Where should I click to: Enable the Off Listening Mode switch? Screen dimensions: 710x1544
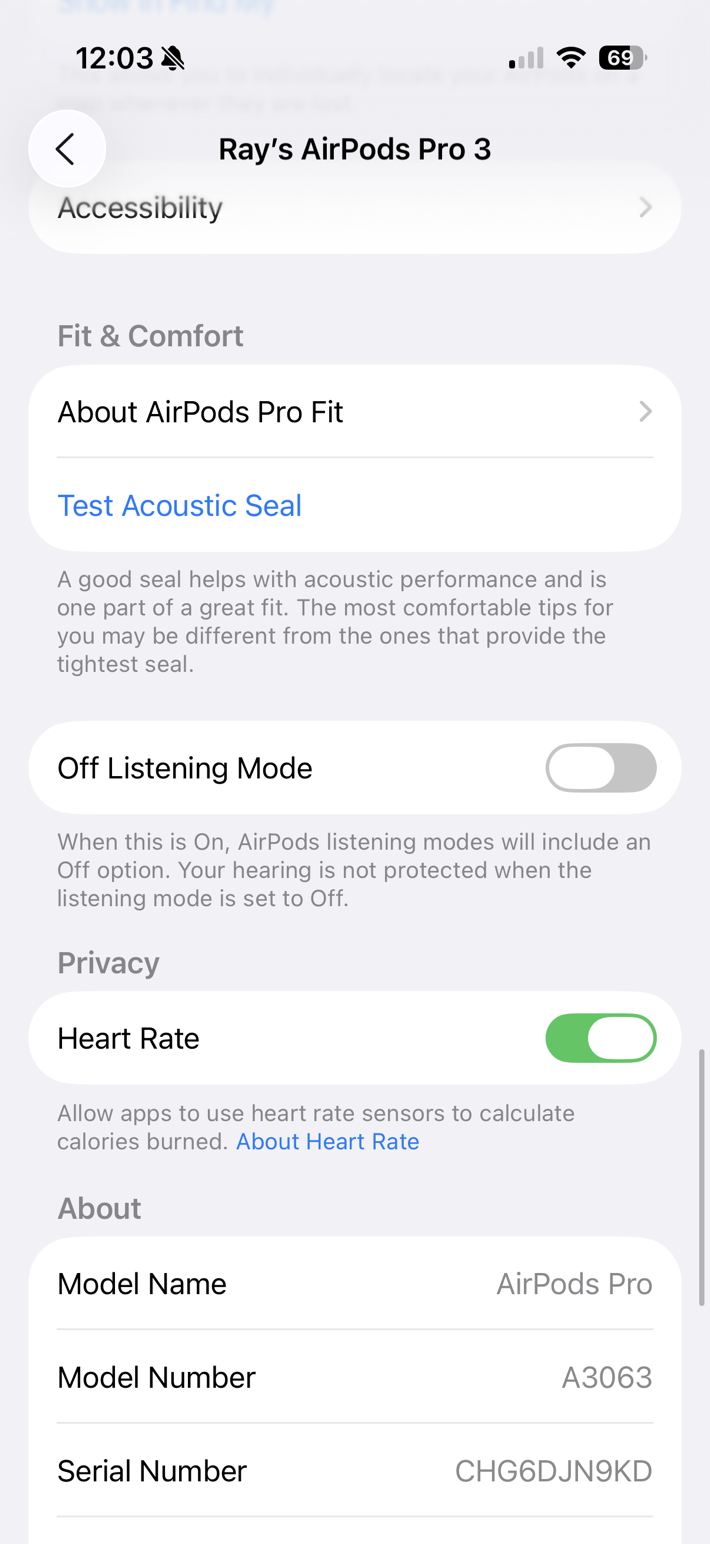point(601,768)
